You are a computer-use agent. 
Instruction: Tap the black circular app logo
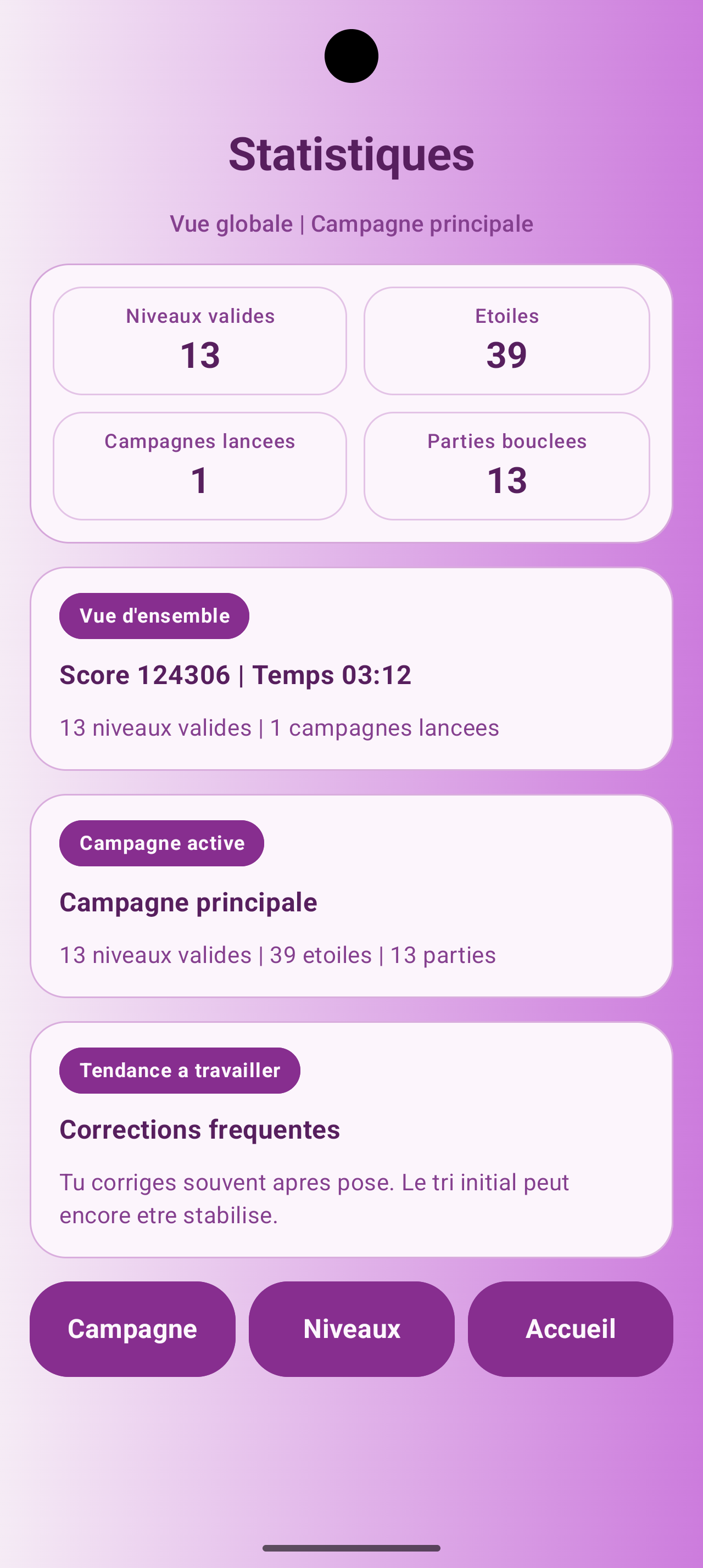point(351,55)
